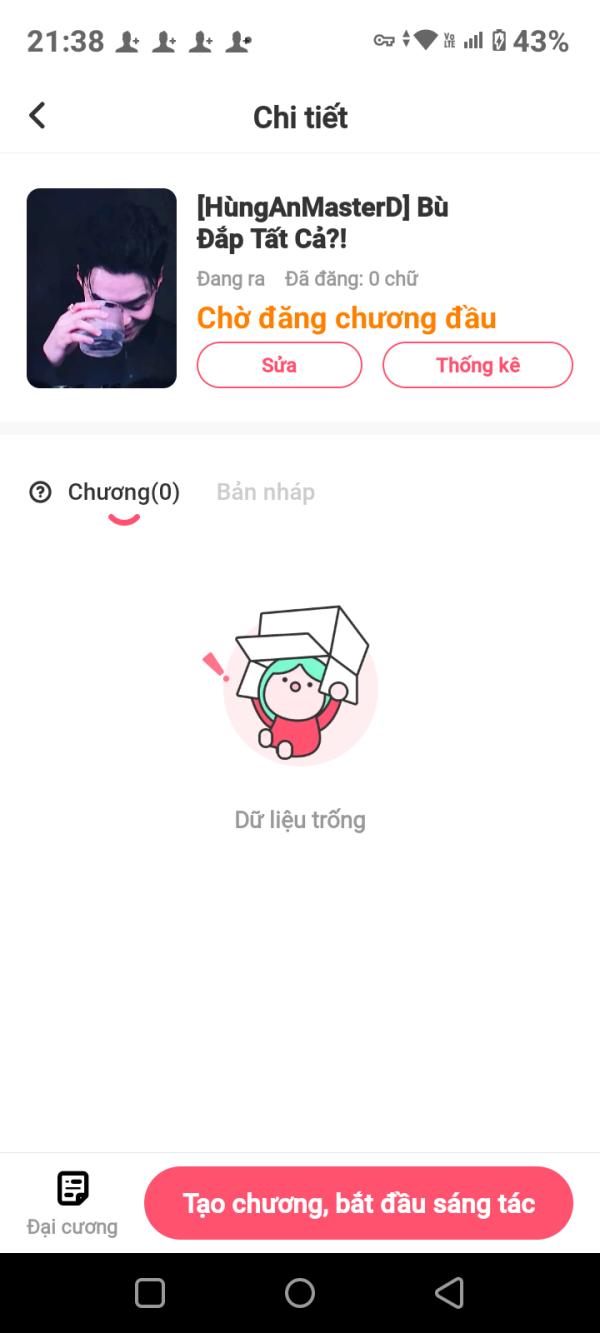Screen dimensions: 600x1333
Task: Open the system recent apps view
Action: pyautogui.click(x=150, y=1293)
